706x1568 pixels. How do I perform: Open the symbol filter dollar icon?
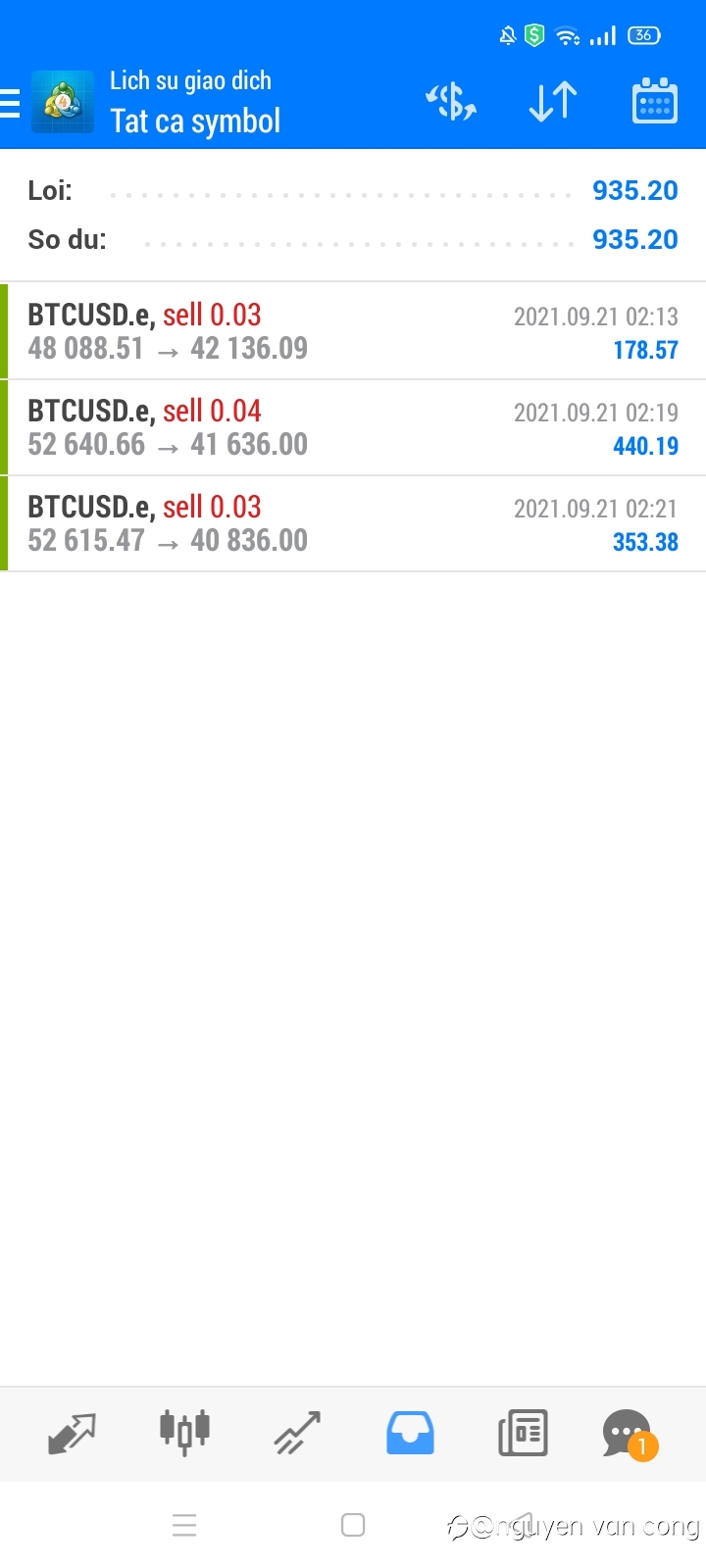(x=451, y=102)
